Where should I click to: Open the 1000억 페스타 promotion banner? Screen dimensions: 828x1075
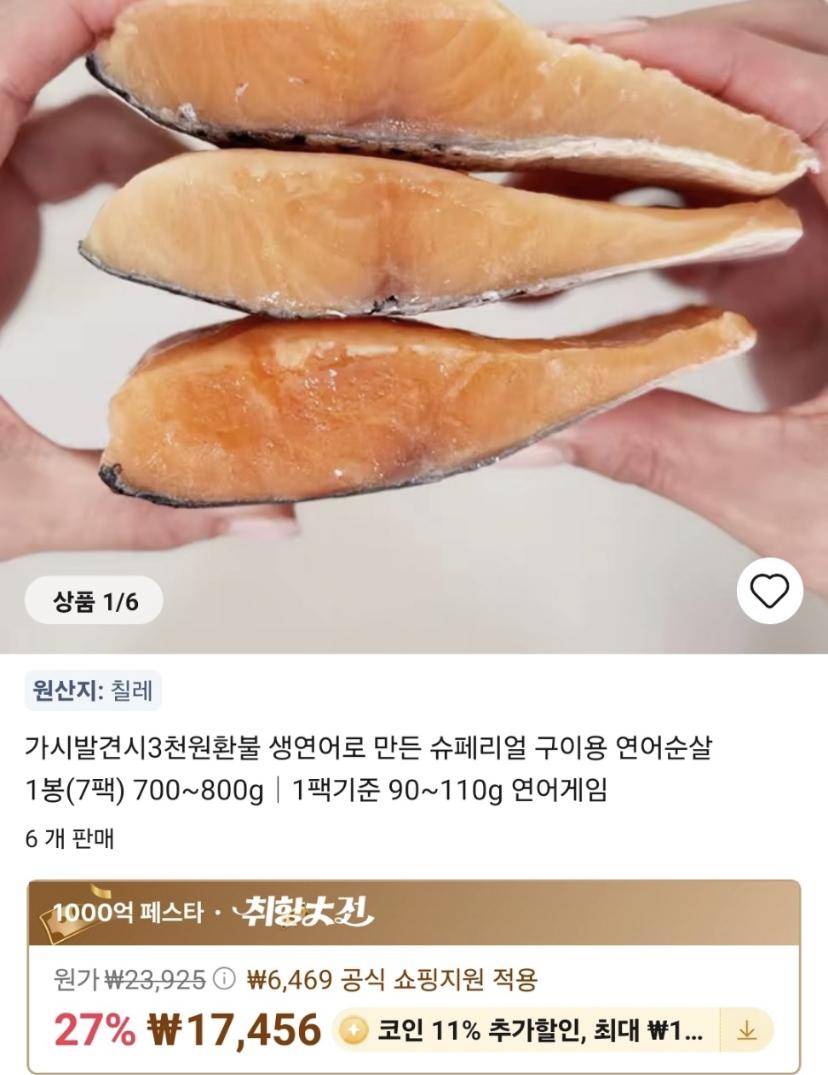413,912
